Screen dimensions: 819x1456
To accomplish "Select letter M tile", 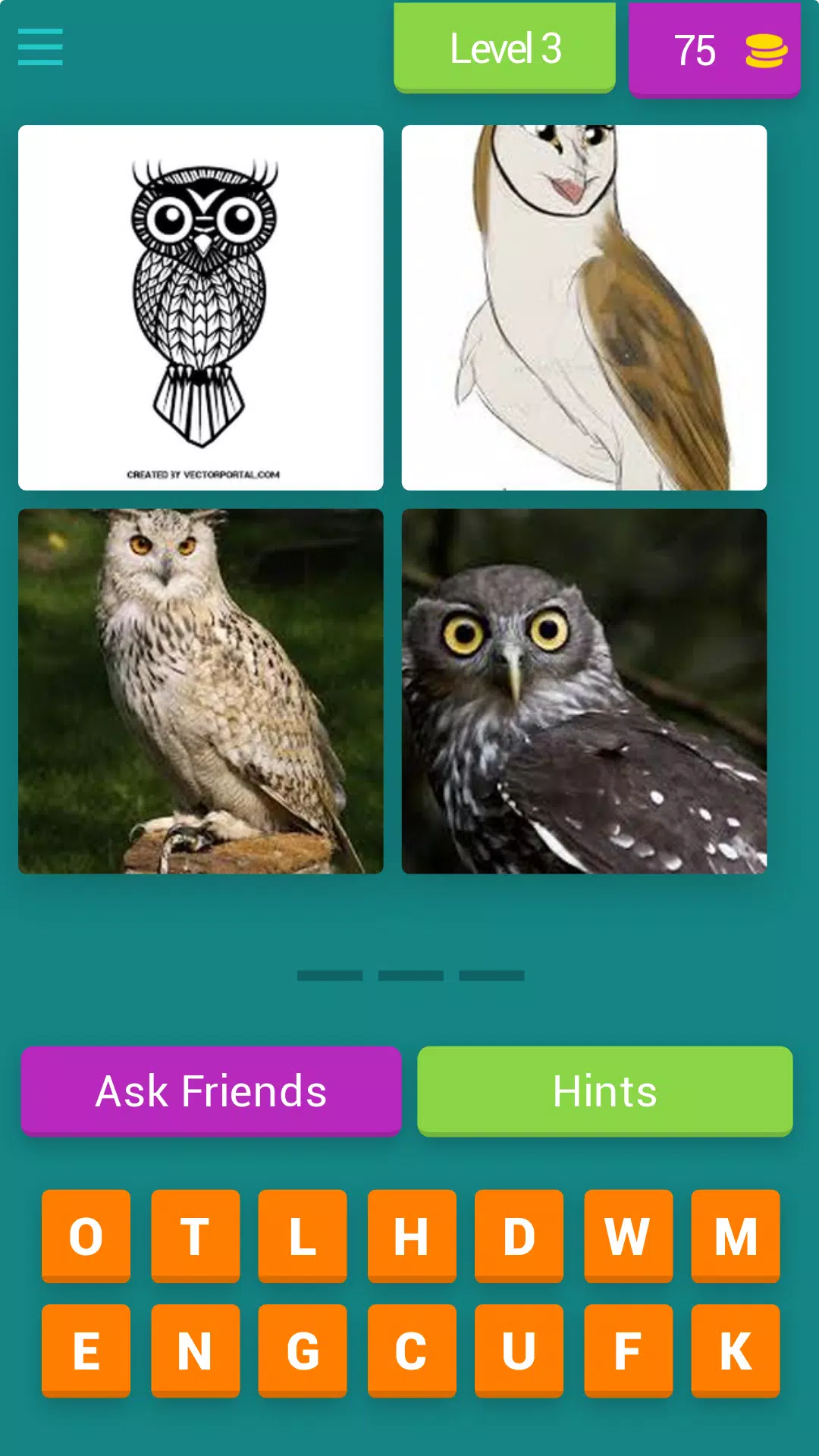I will (735, 1235).
